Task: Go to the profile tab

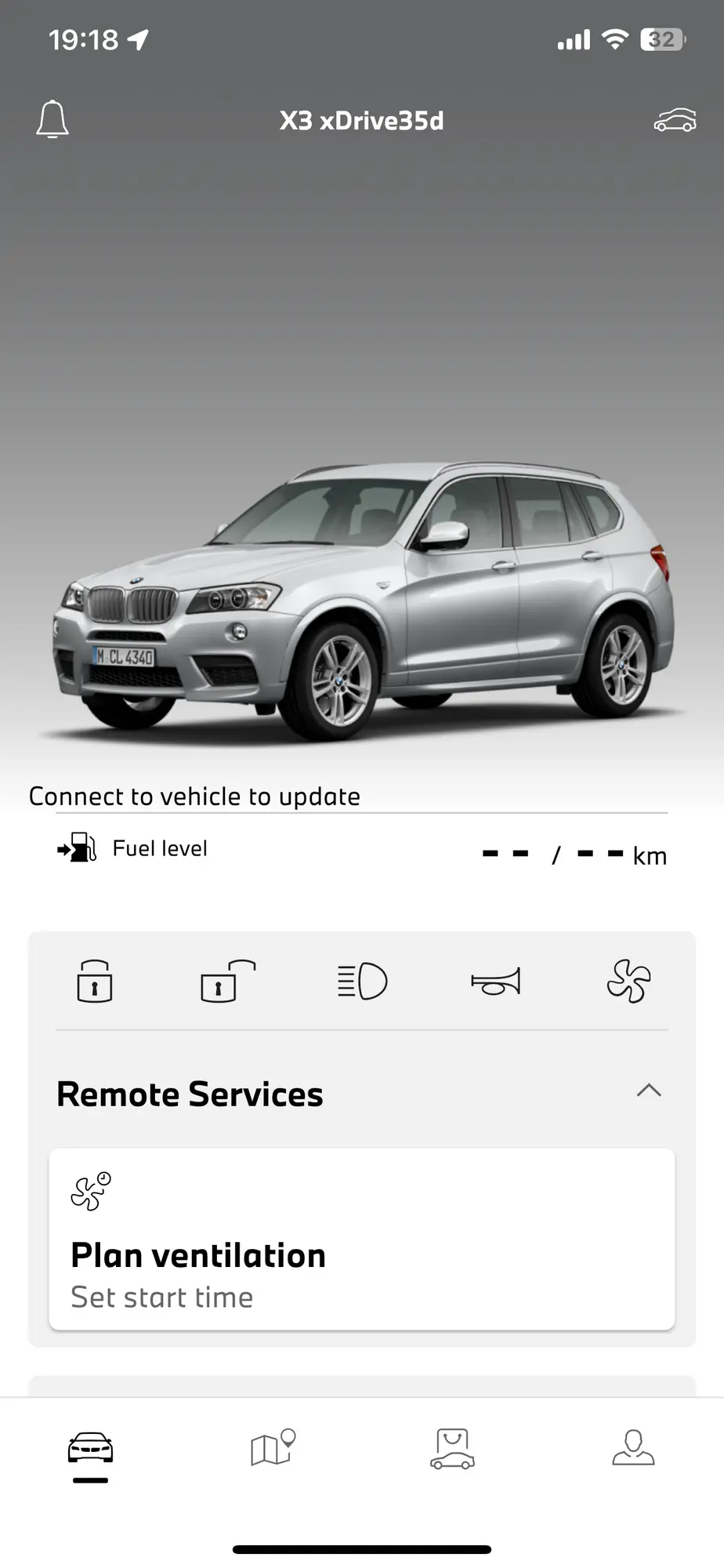Action: pyautogui.click(x=633, y=1447)
